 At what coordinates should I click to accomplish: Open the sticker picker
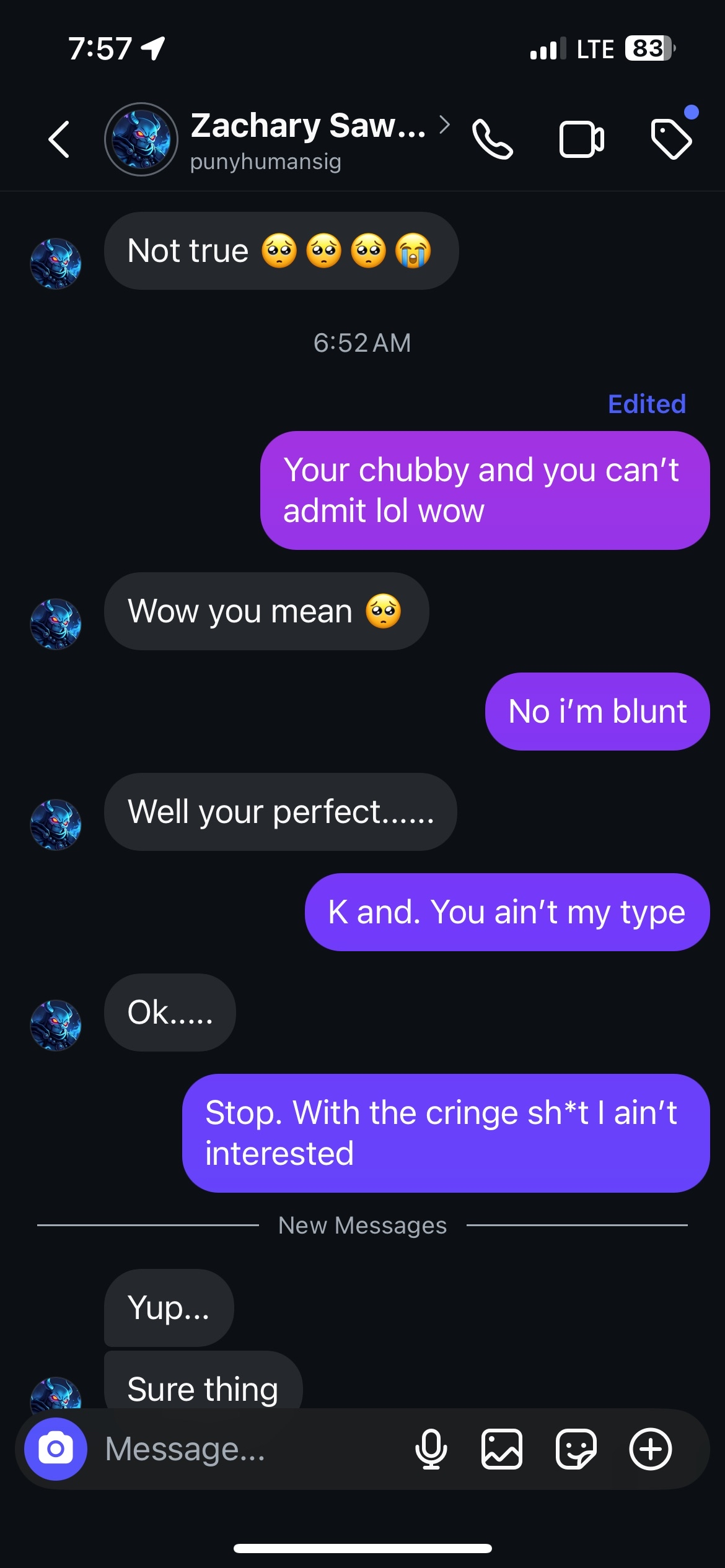pyautogui.click(x=576, y=1448)
